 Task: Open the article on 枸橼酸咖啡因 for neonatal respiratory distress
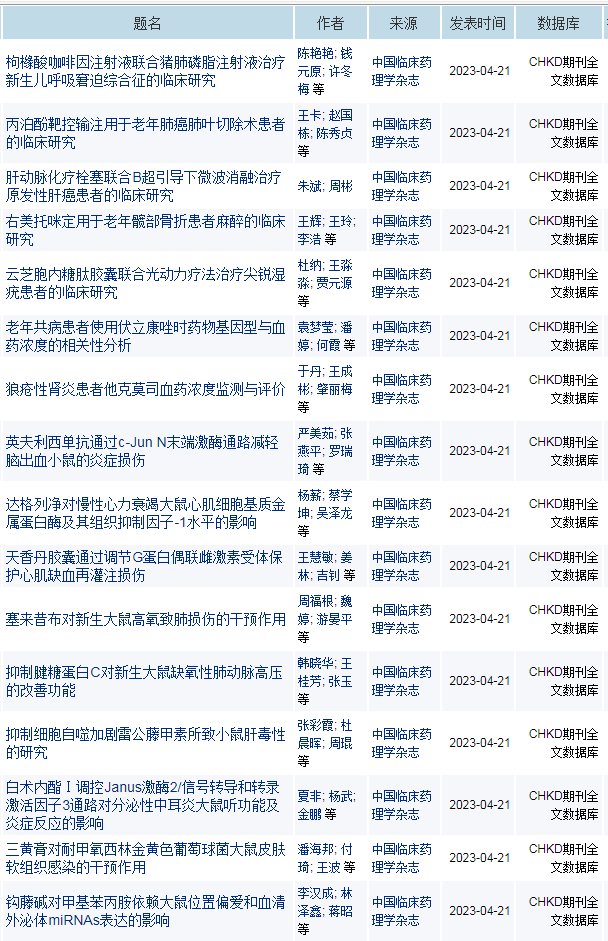[144, 70]
